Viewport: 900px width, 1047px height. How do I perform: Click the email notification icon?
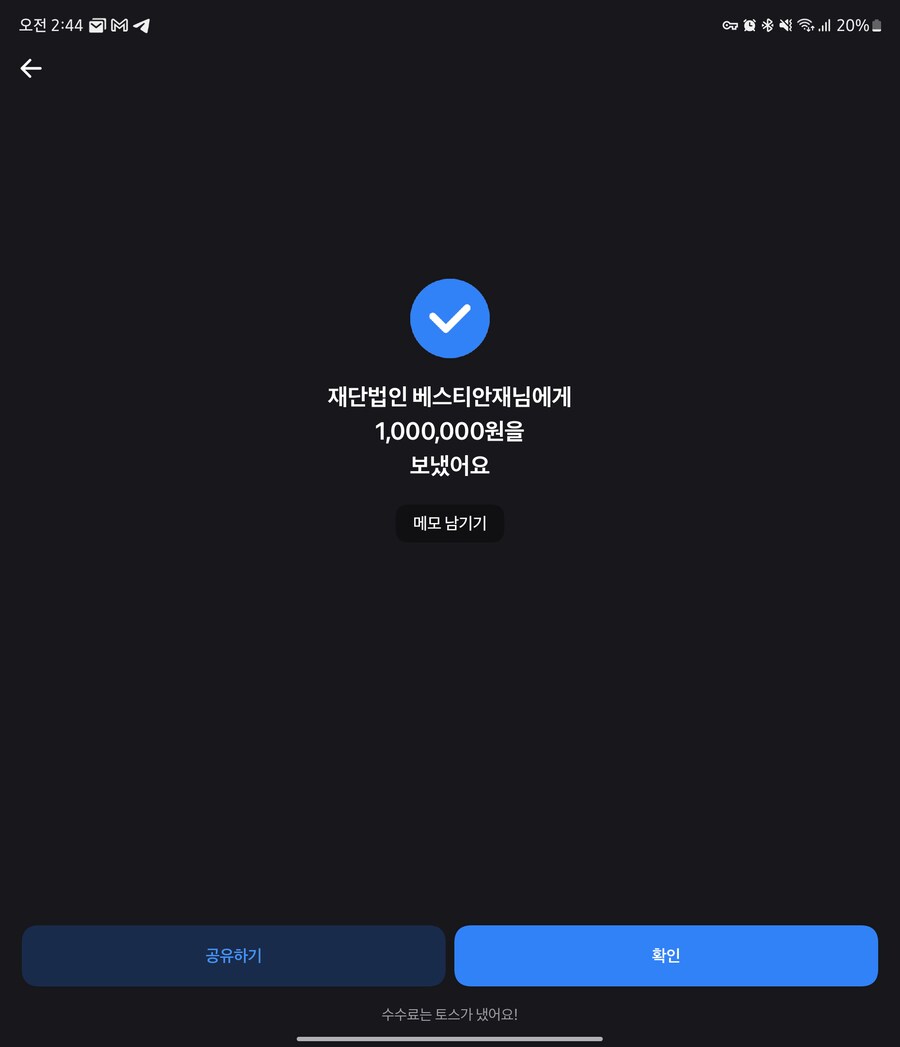96,25
